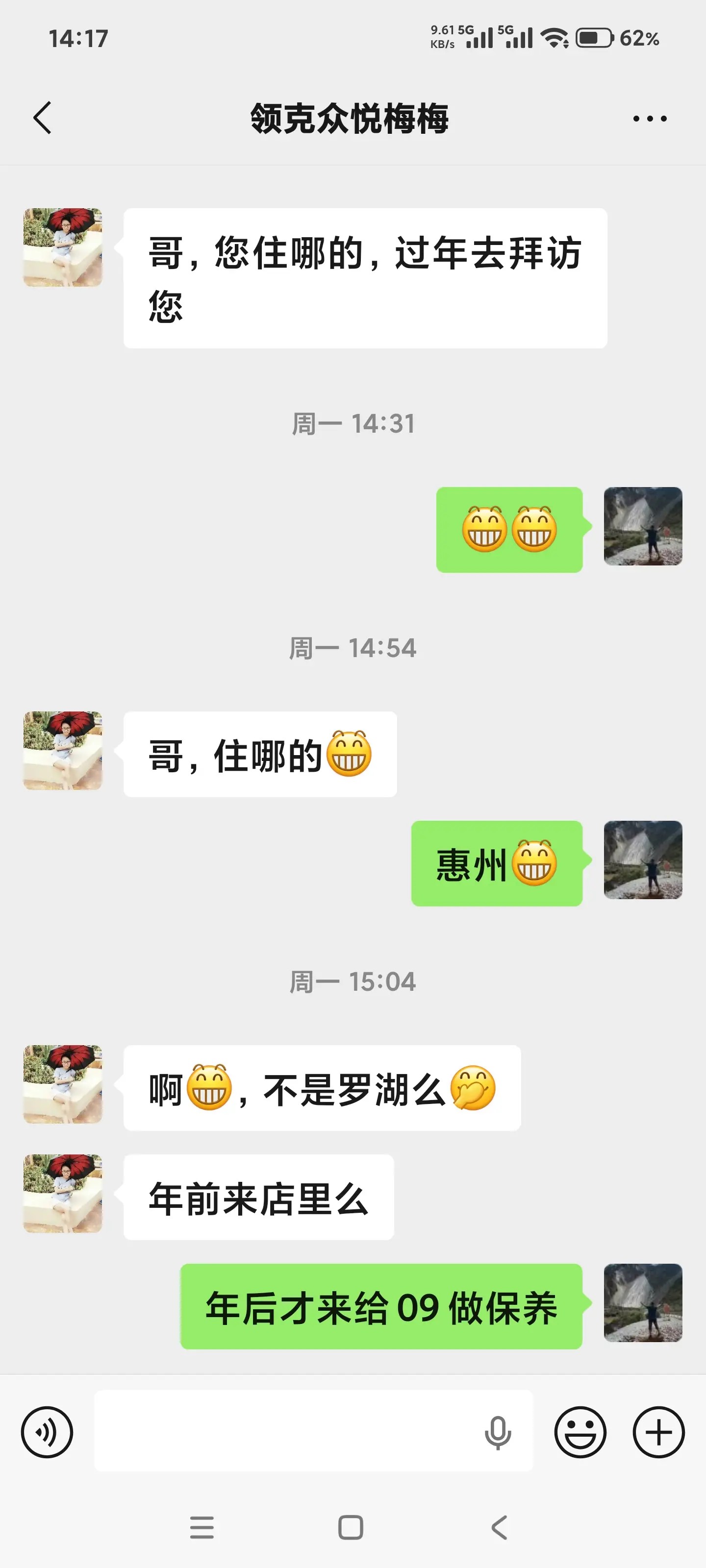The image size is (706, 1568).
Task: Open my avatar beside '惠州' message
Action: (643, 859)
